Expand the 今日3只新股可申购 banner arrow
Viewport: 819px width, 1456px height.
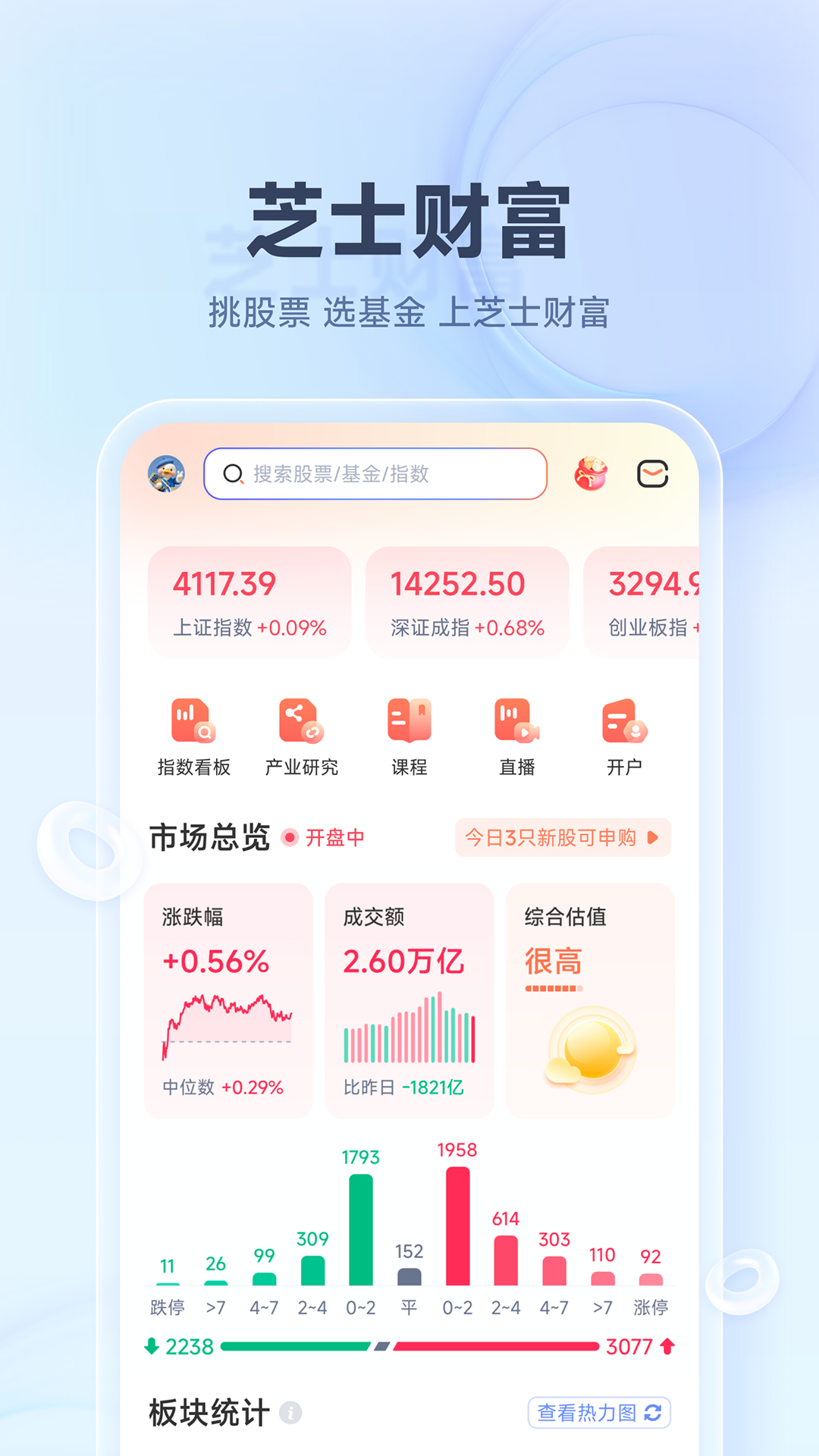coord(650,839)
